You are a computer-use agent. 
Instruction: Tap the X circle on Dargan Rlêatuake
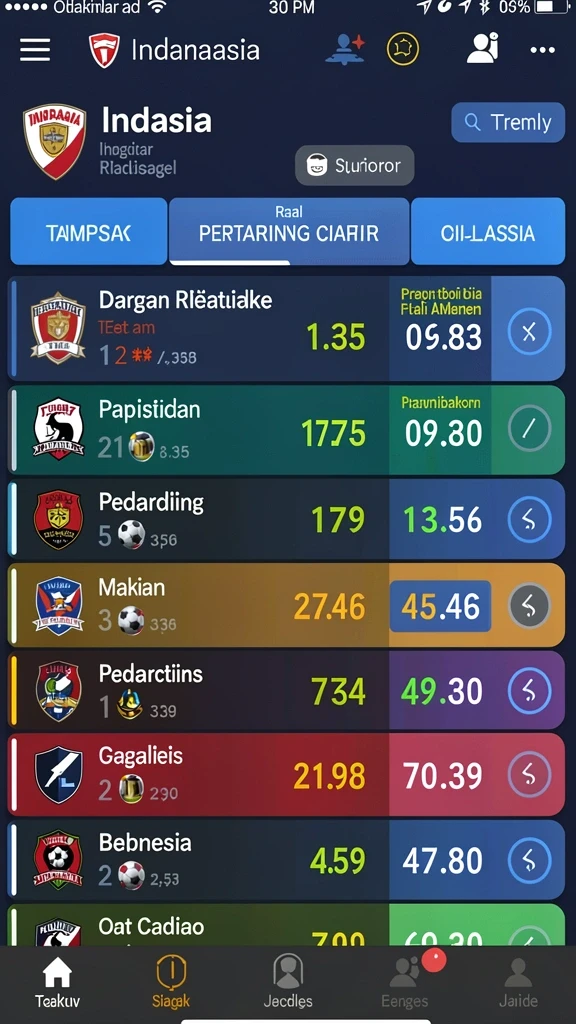point(530,332)
